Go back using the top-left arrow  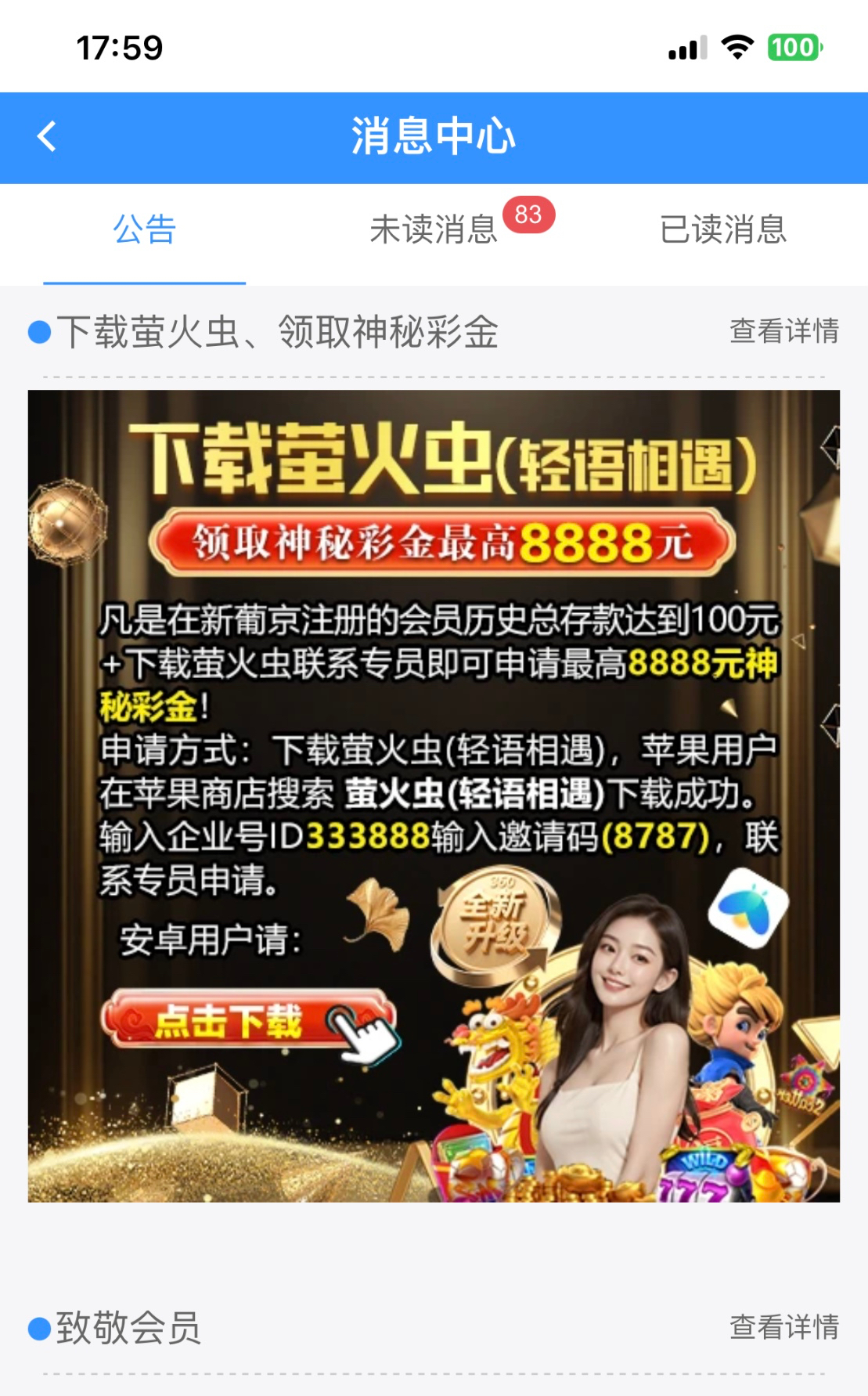coord(47,137)
